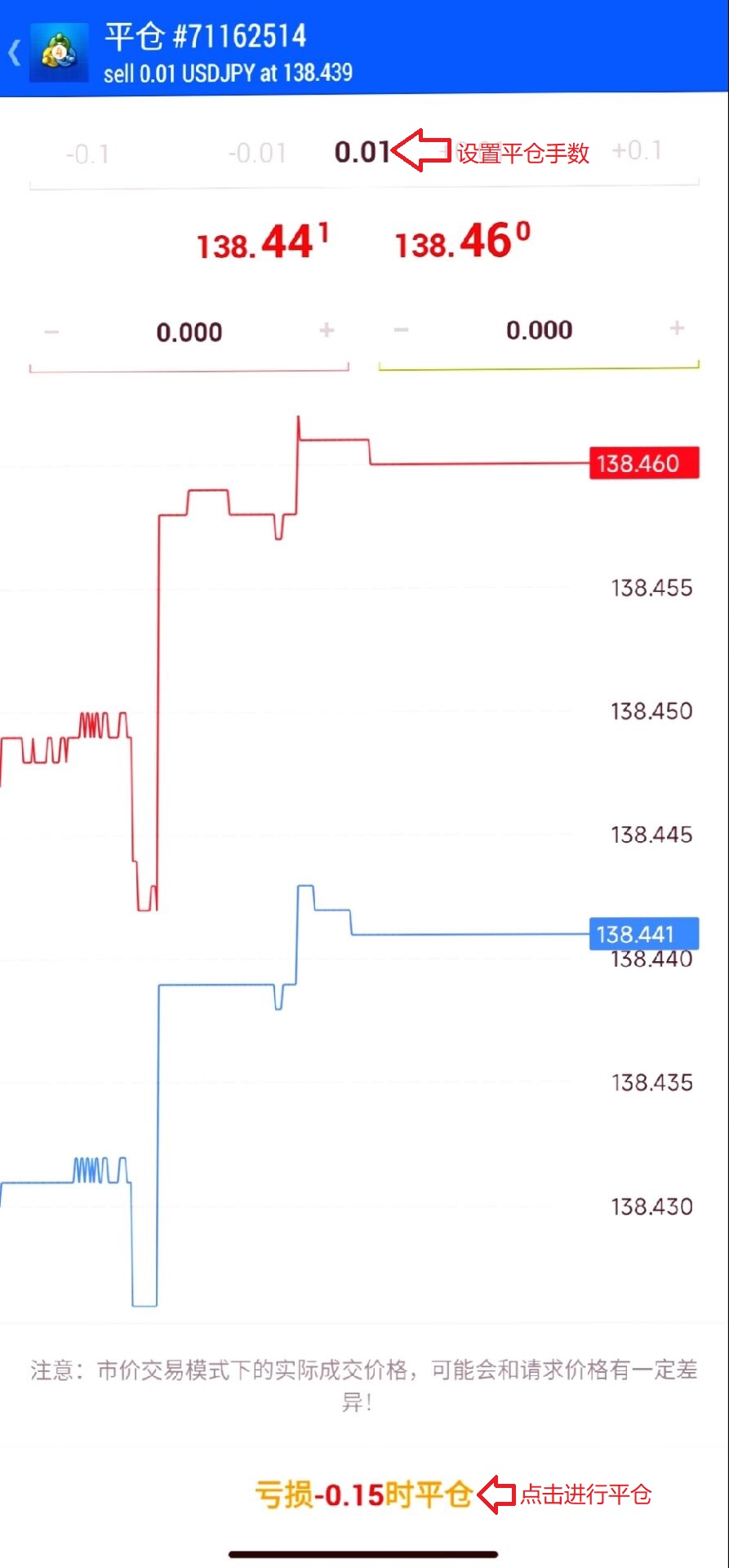Edit the green-underlined take profit value
This screenshot has height=1568, width=729.
coord(539,331)
